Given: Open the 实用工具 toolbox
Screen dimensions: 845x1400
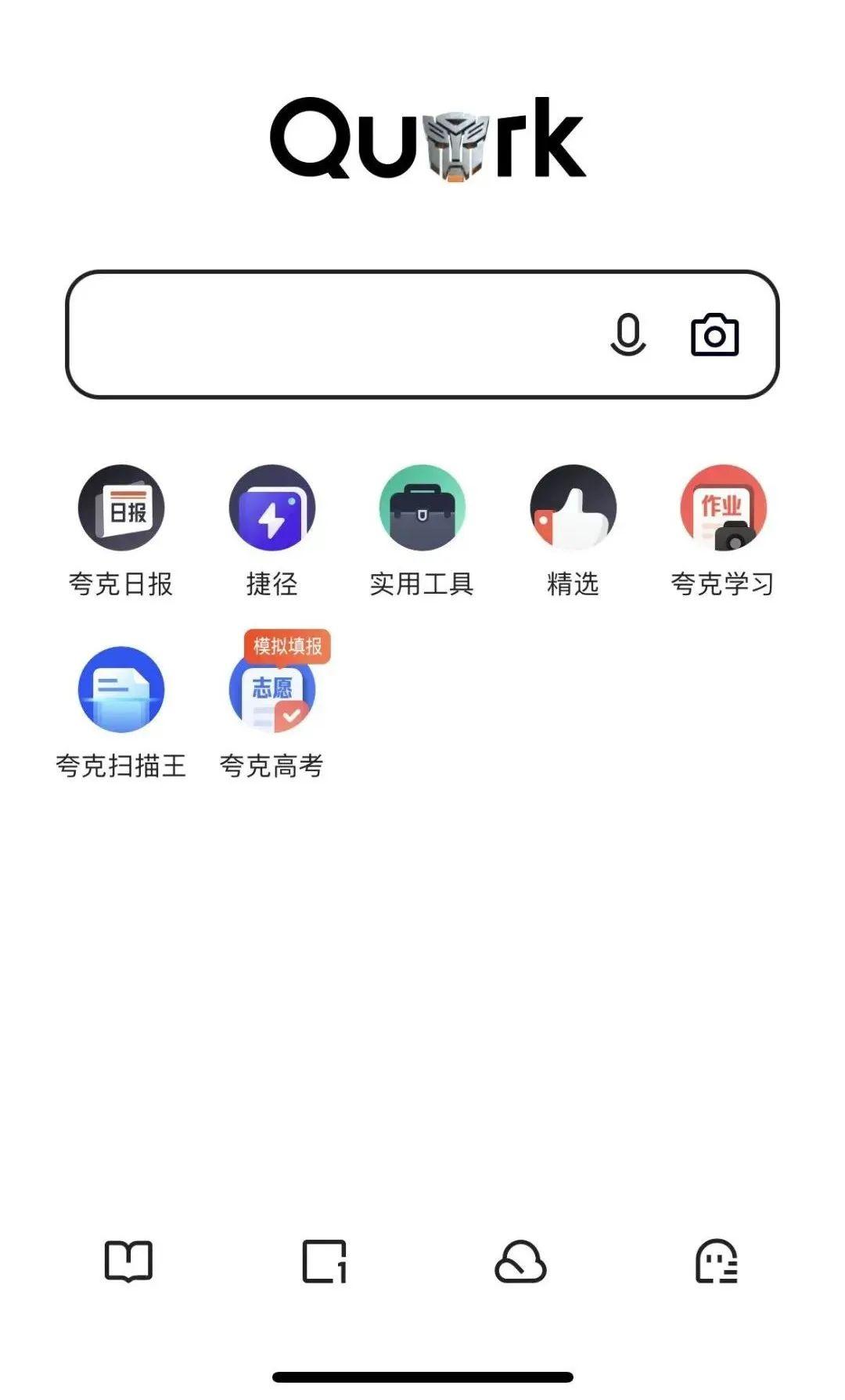Looking at the screenshot, I should (x=422, y=509).
